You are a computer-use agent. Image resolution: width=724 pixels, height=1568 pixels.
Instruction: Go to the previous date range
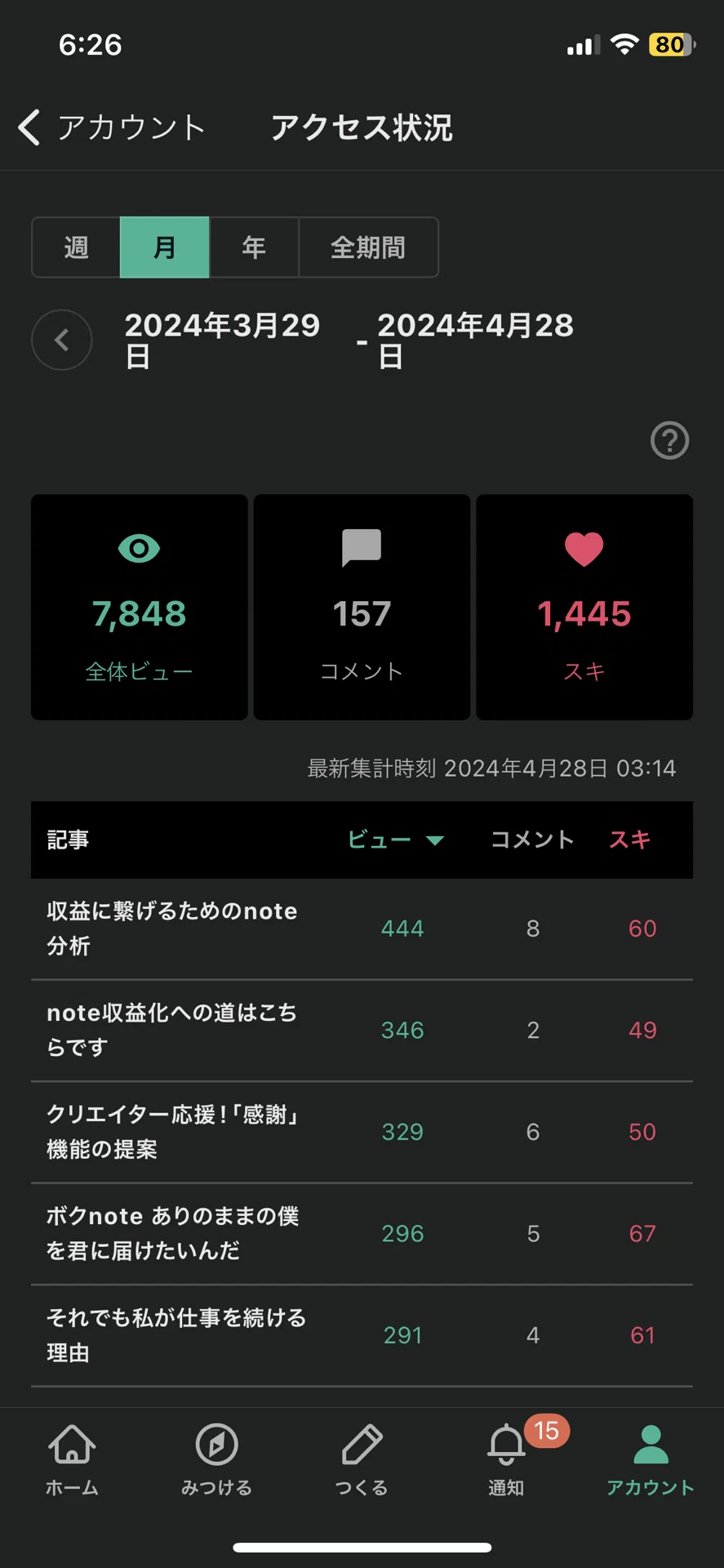click(x=62, y=340)
